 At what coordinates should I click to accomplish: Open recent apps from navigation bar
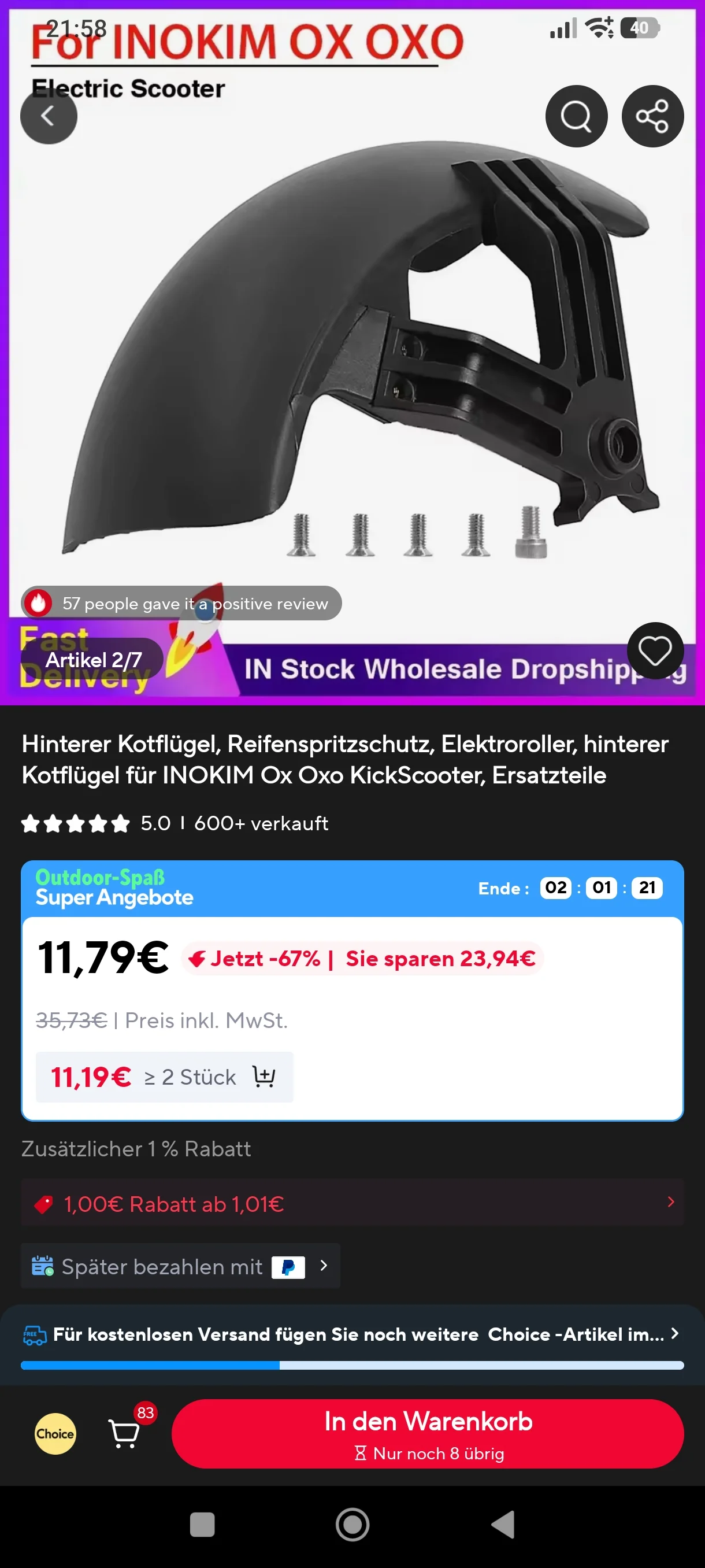click(202, 1525)
